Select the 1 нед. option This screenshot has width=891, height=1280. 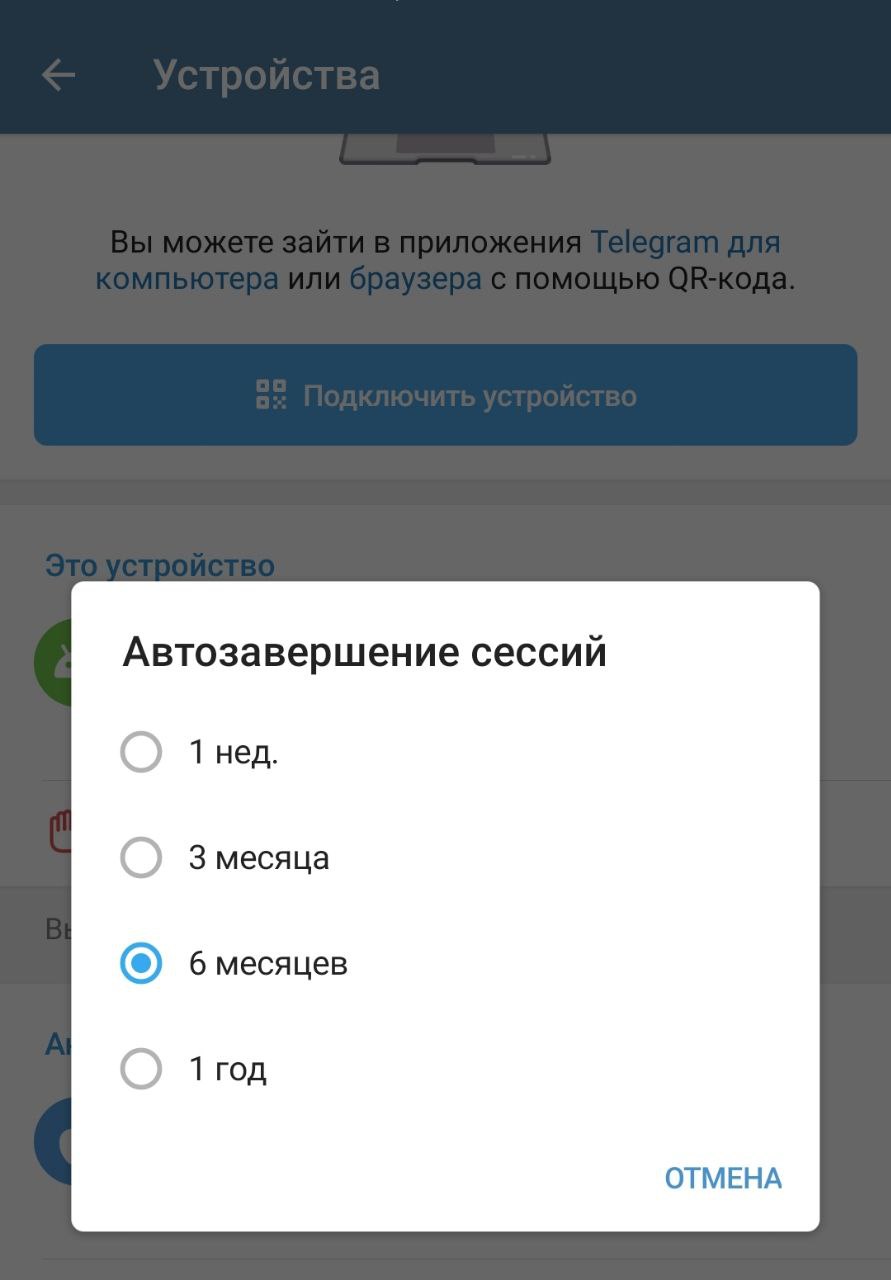tap(141, 752)
